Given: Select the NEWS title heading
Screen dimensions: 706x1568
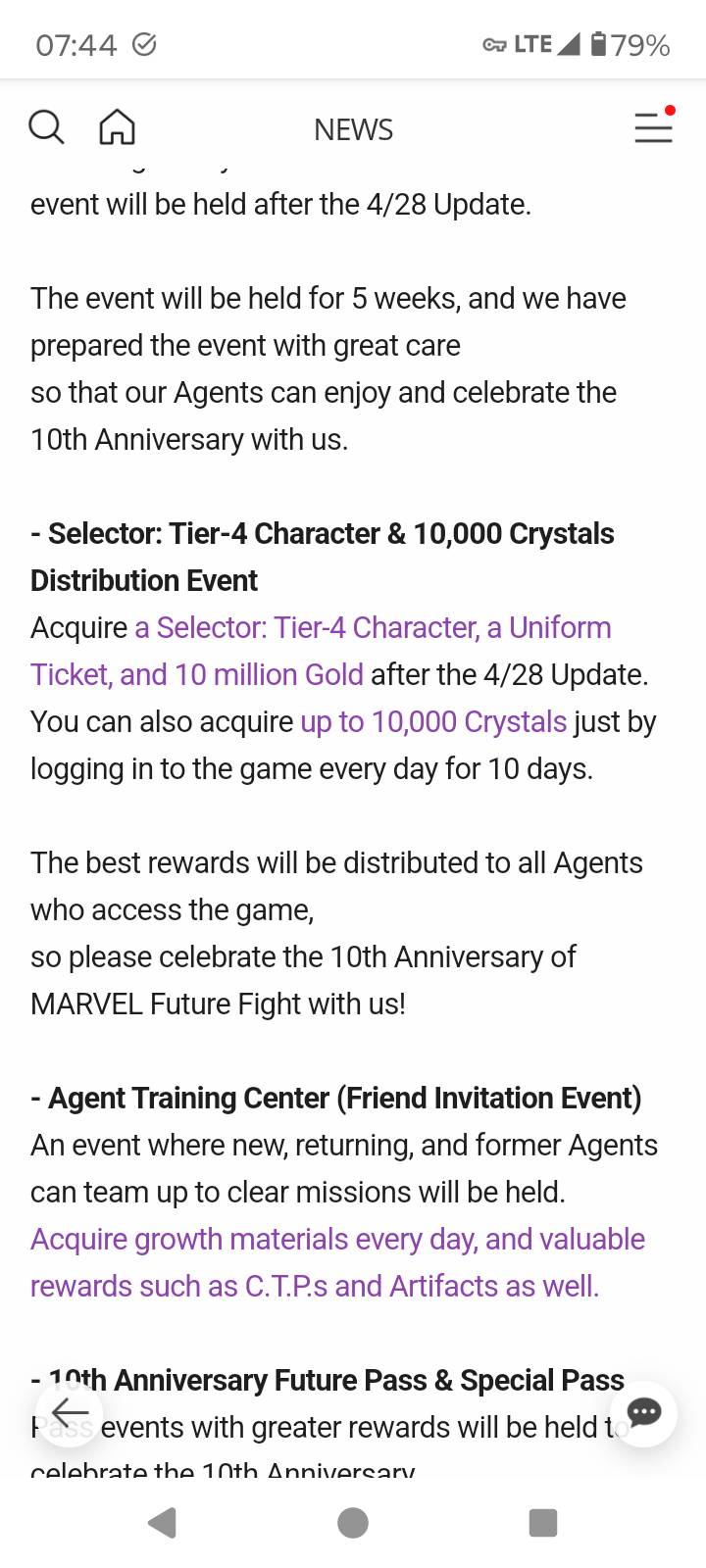Looking at the screenshot, I should point(352,128).
